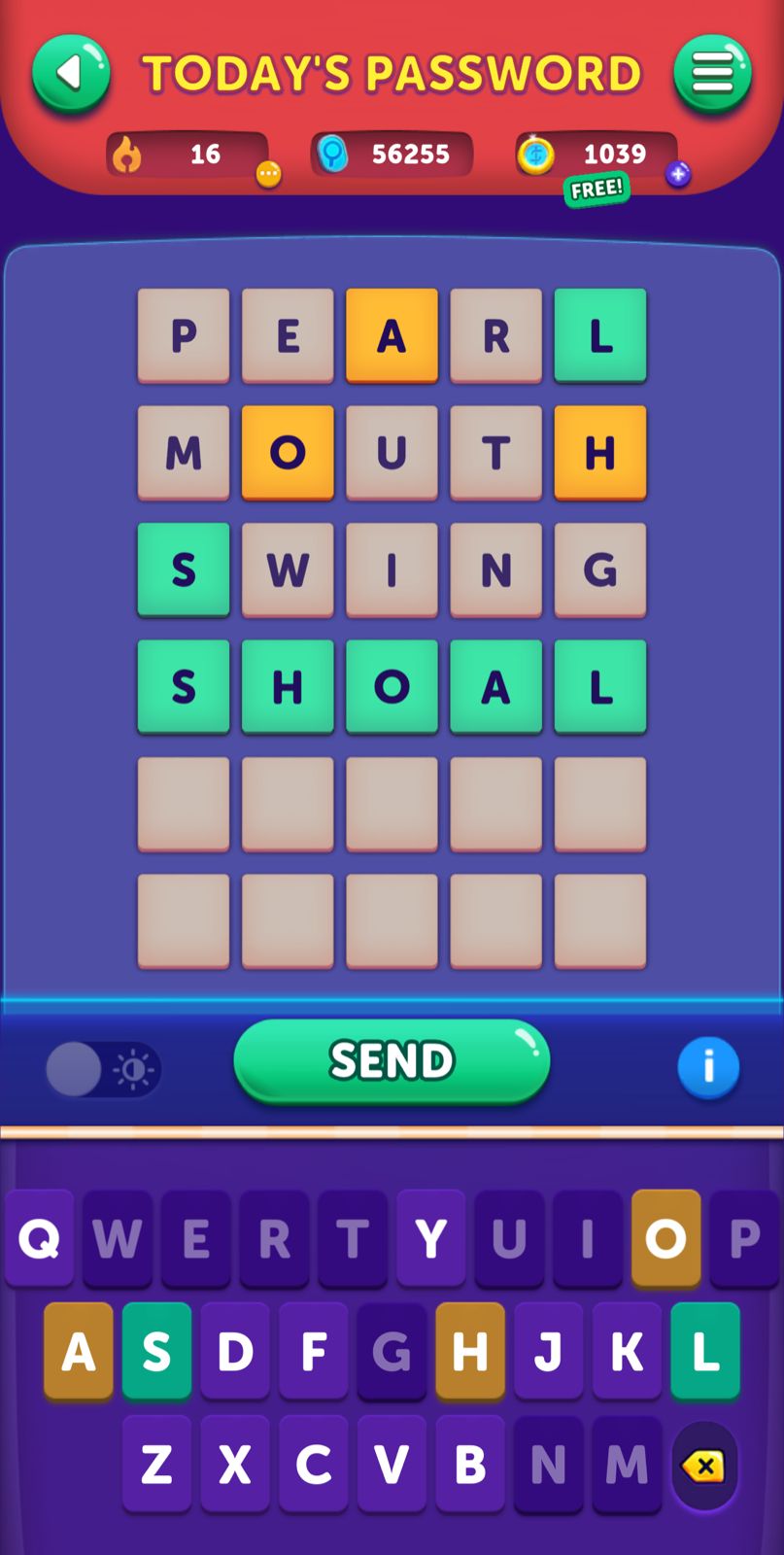
Task: Toggle the brightness mode switch
Action: 103,1070
